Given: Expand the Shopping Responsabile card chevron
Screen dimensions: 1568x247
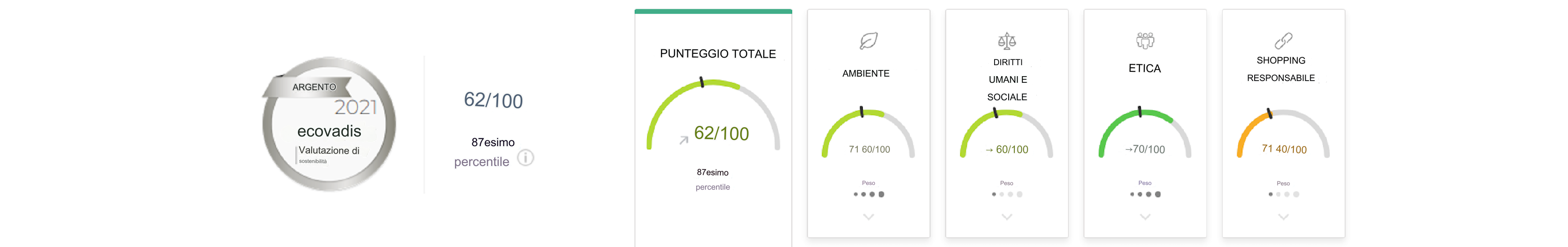Looking at the screenshot, I should [1283, 217].
